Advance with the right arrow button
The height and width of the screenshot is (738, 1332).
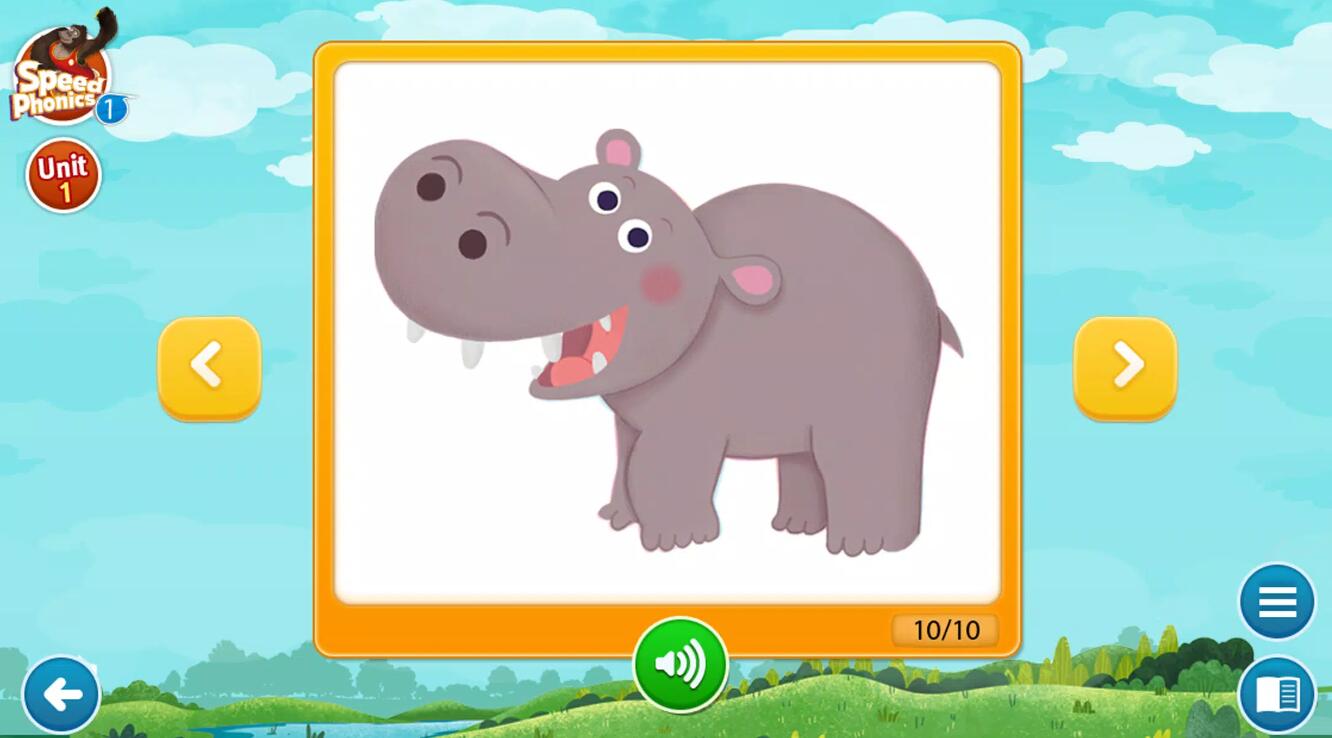point(1125,367)
